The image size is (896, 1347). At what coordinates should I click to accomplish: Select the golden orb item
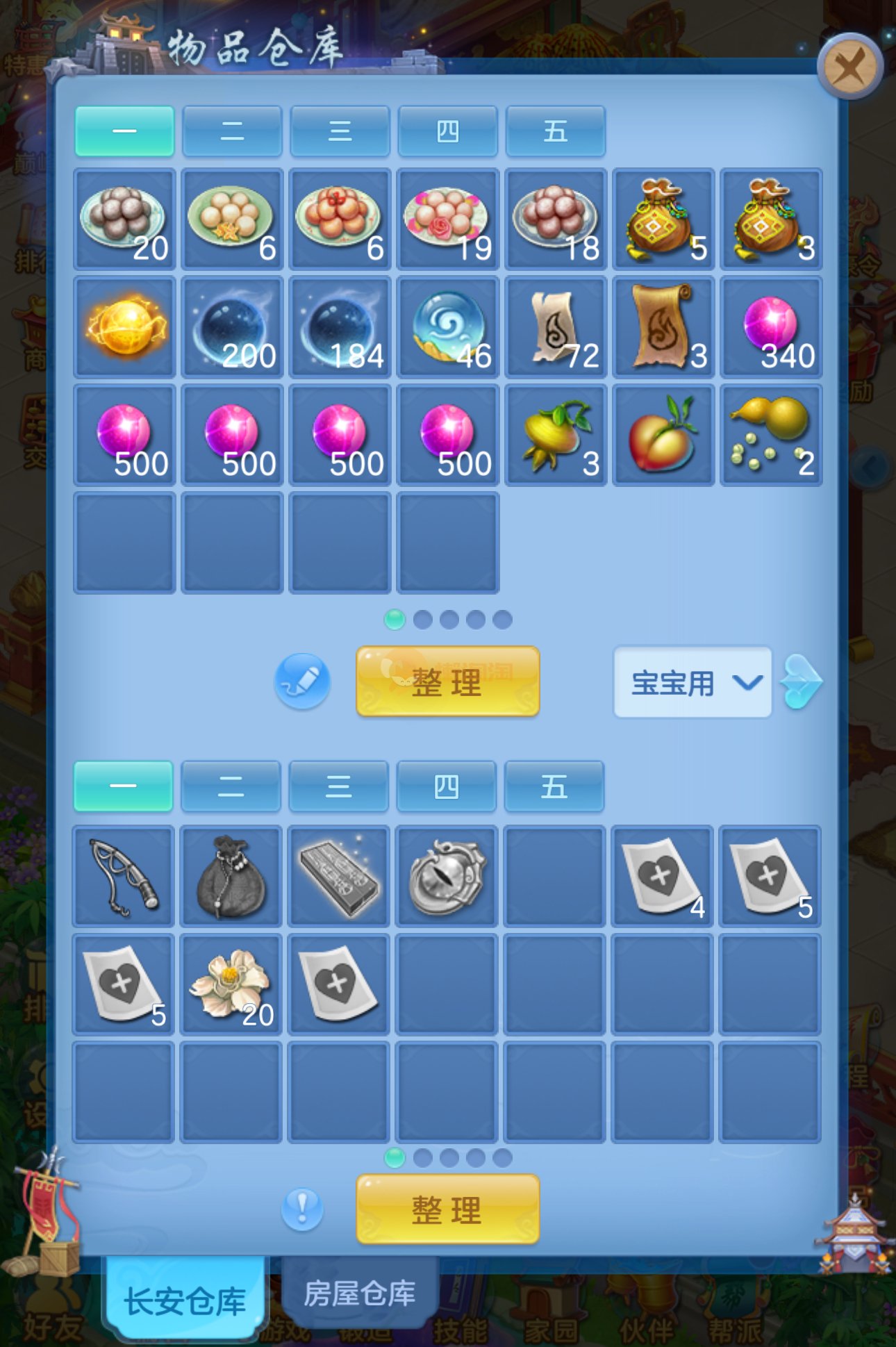click(x=125, y=327)
